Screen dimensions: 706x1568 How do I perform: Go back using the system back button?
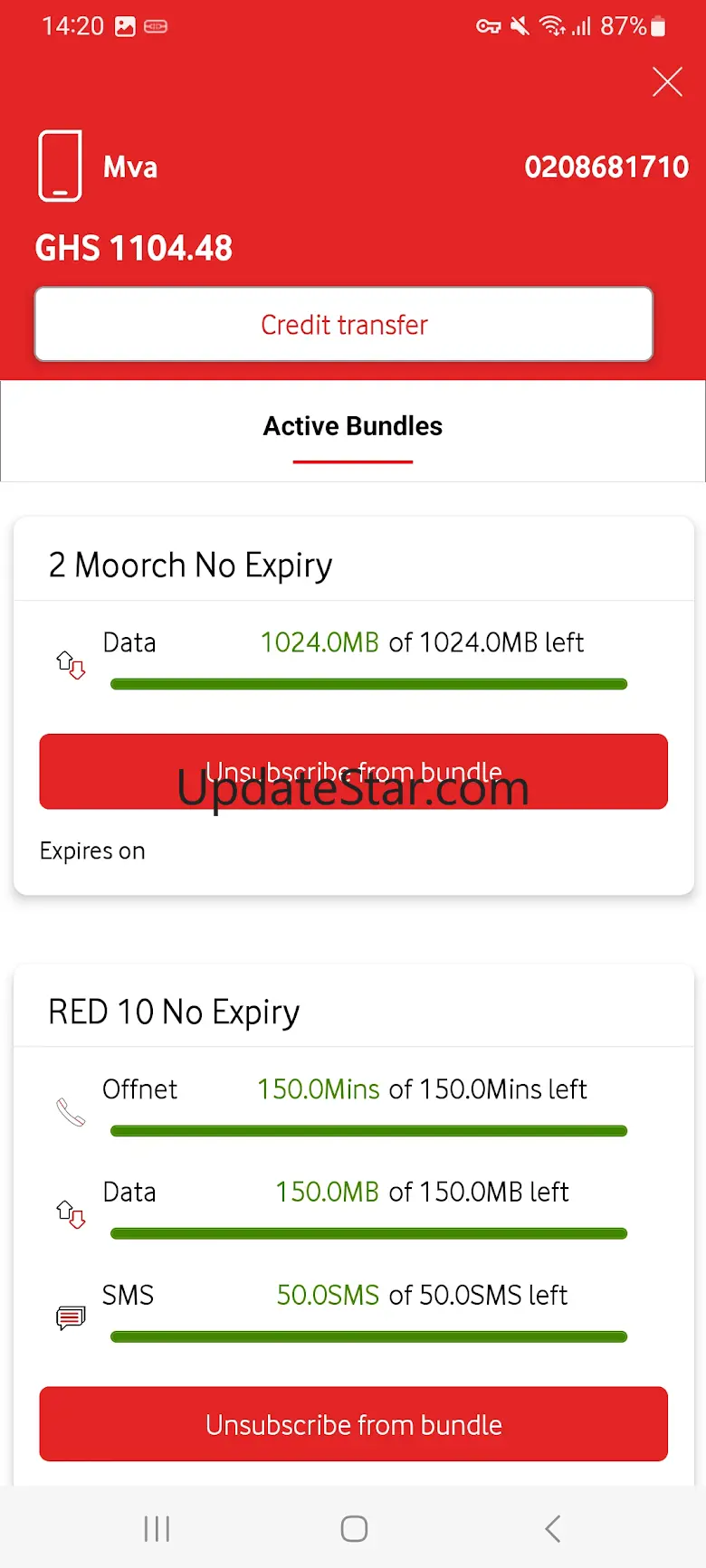(553, 1529)
